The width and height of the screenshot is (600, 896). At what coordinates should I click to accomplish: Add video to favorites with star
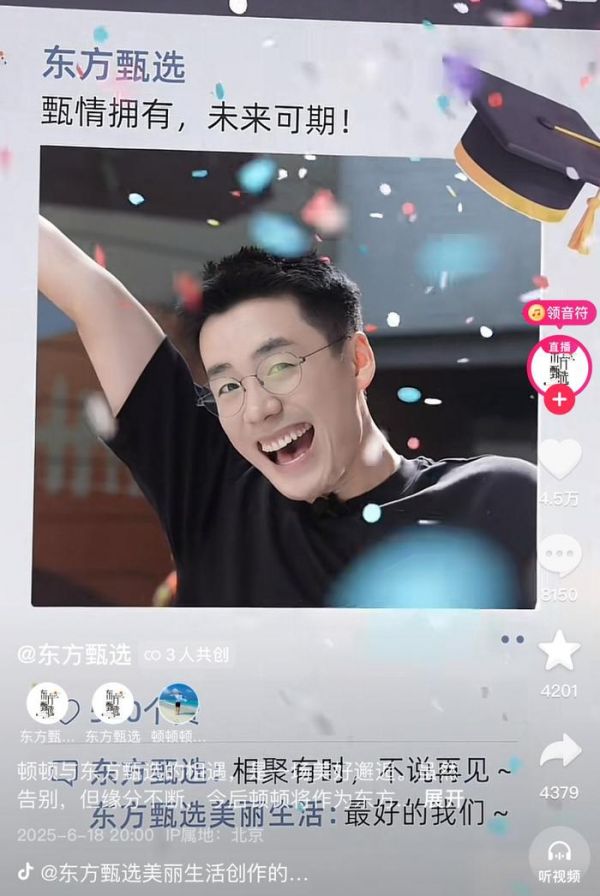[x=559, y=651]
